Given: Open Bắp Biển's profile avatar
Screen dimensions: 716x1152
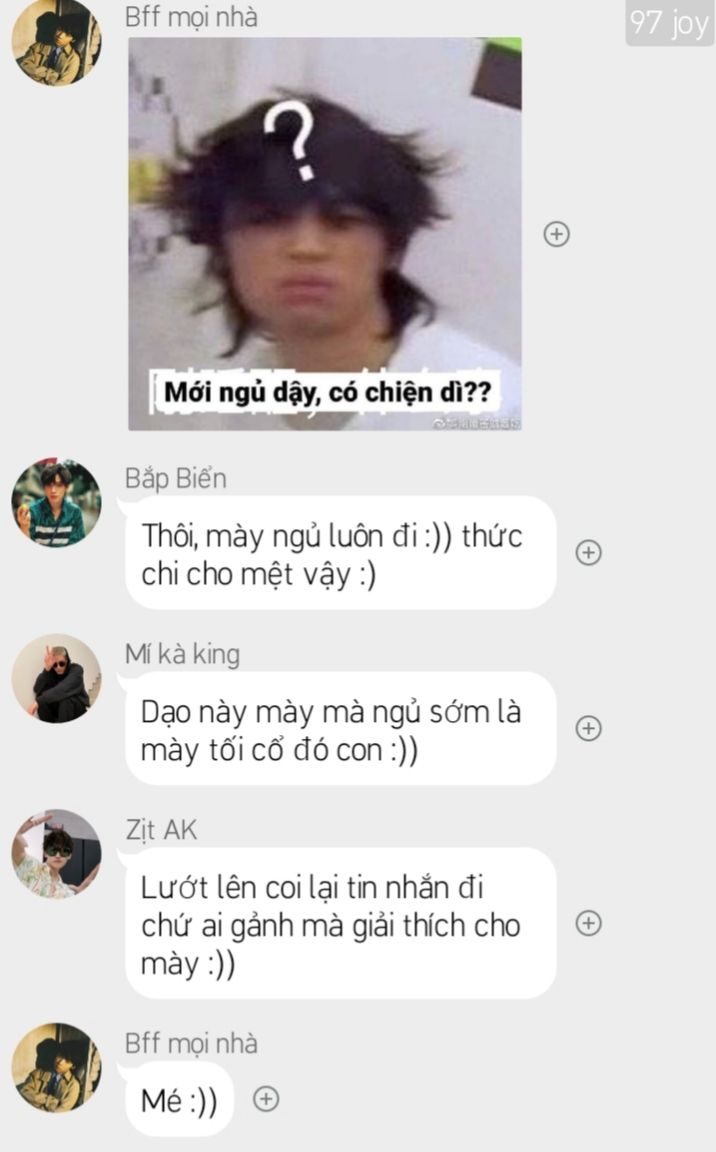Looking at the screenshot, I should pos(57,503).
